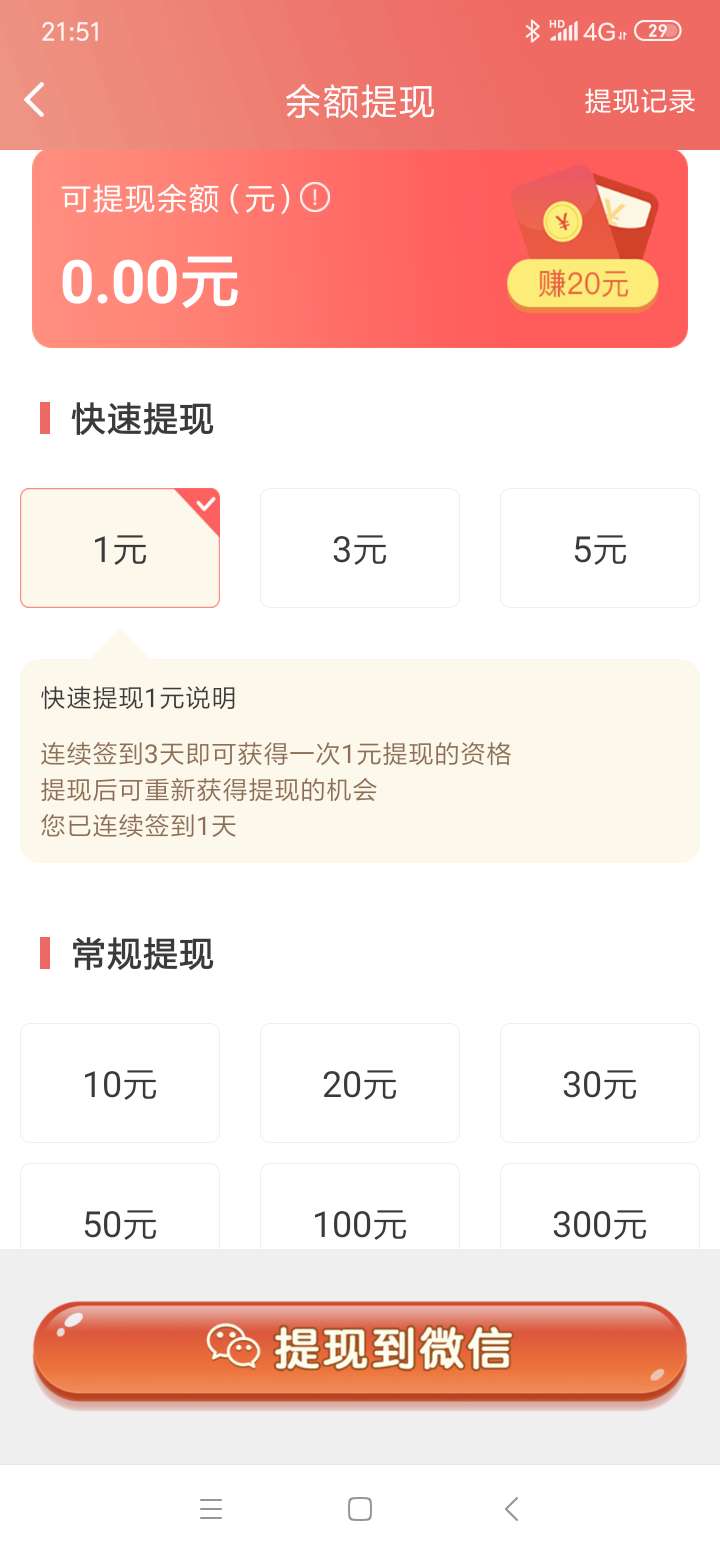Pick the 30元 regular withdrawal amount
Viewport: 720px width, 1560px height.
[x=600, y=1083]
